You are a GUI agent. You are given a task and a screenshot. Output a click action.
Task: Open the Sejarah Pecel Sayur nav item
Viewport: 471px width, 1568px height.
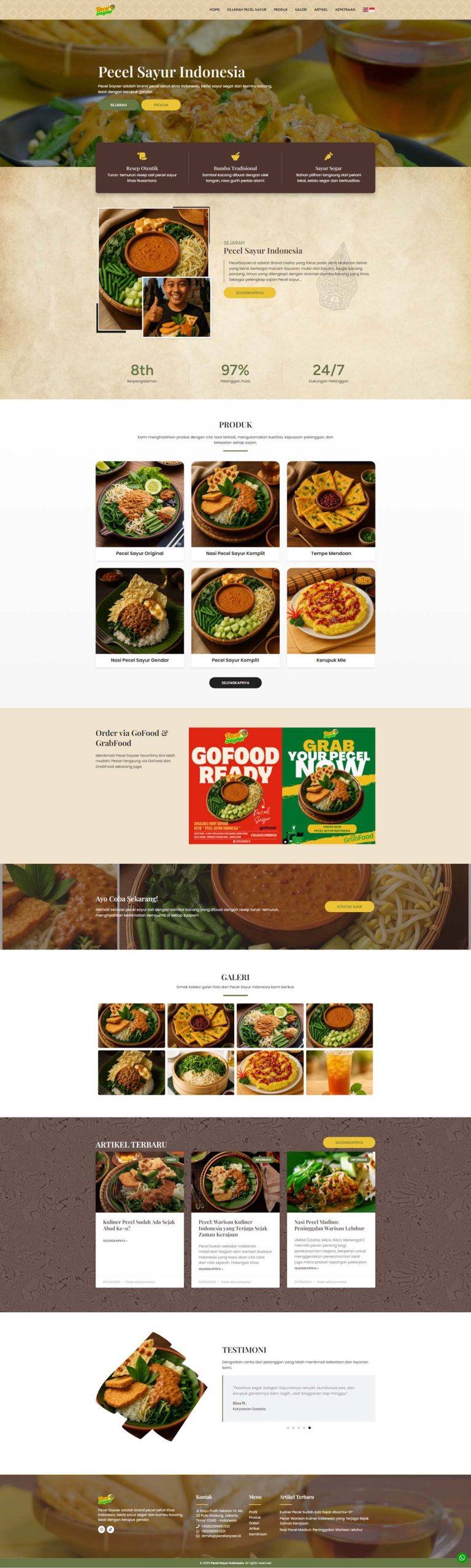pyautogui.click(x=247, y=10)
